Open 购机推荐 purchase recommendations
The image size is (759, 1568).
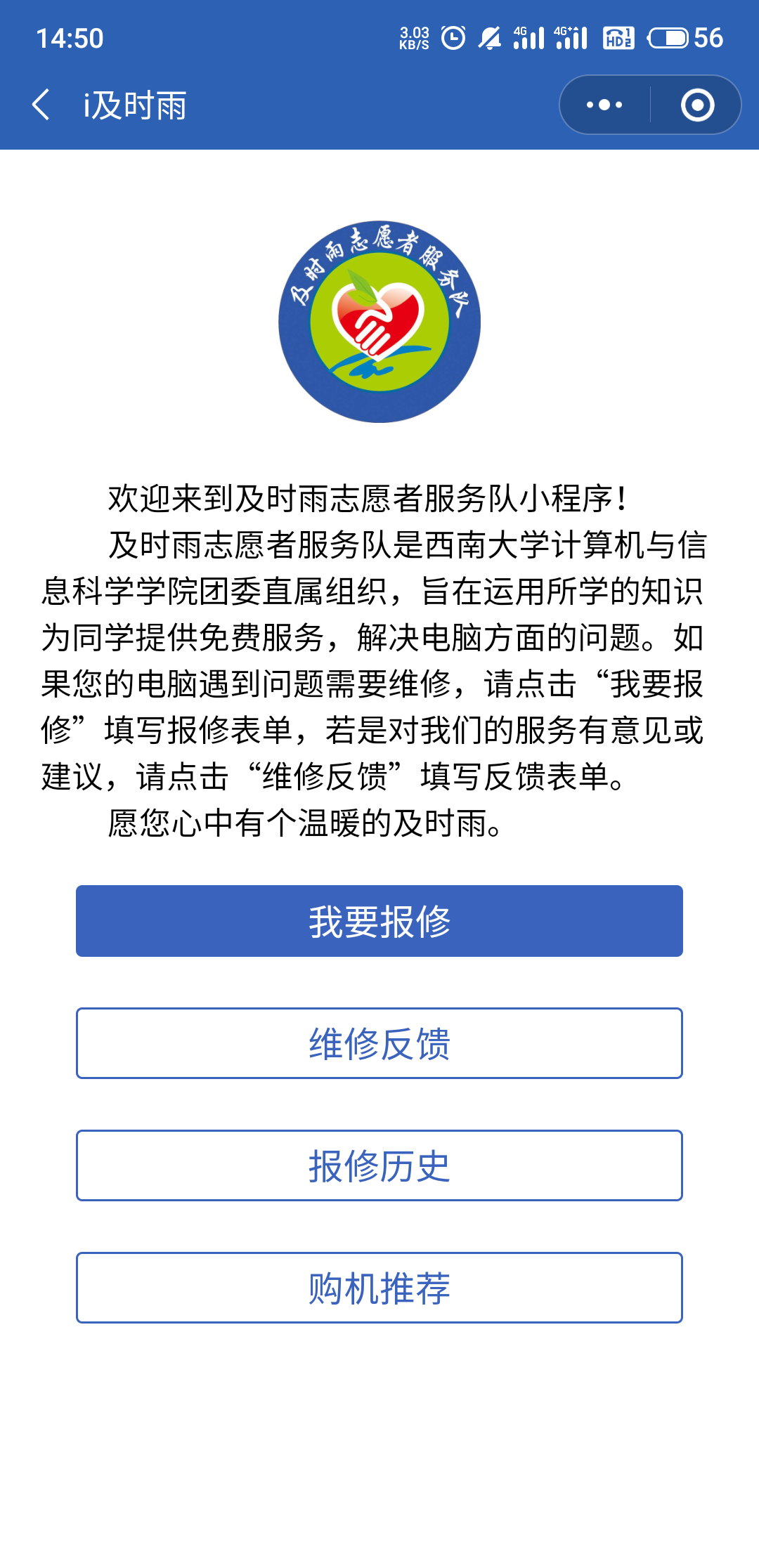[x=379, y=1288]
